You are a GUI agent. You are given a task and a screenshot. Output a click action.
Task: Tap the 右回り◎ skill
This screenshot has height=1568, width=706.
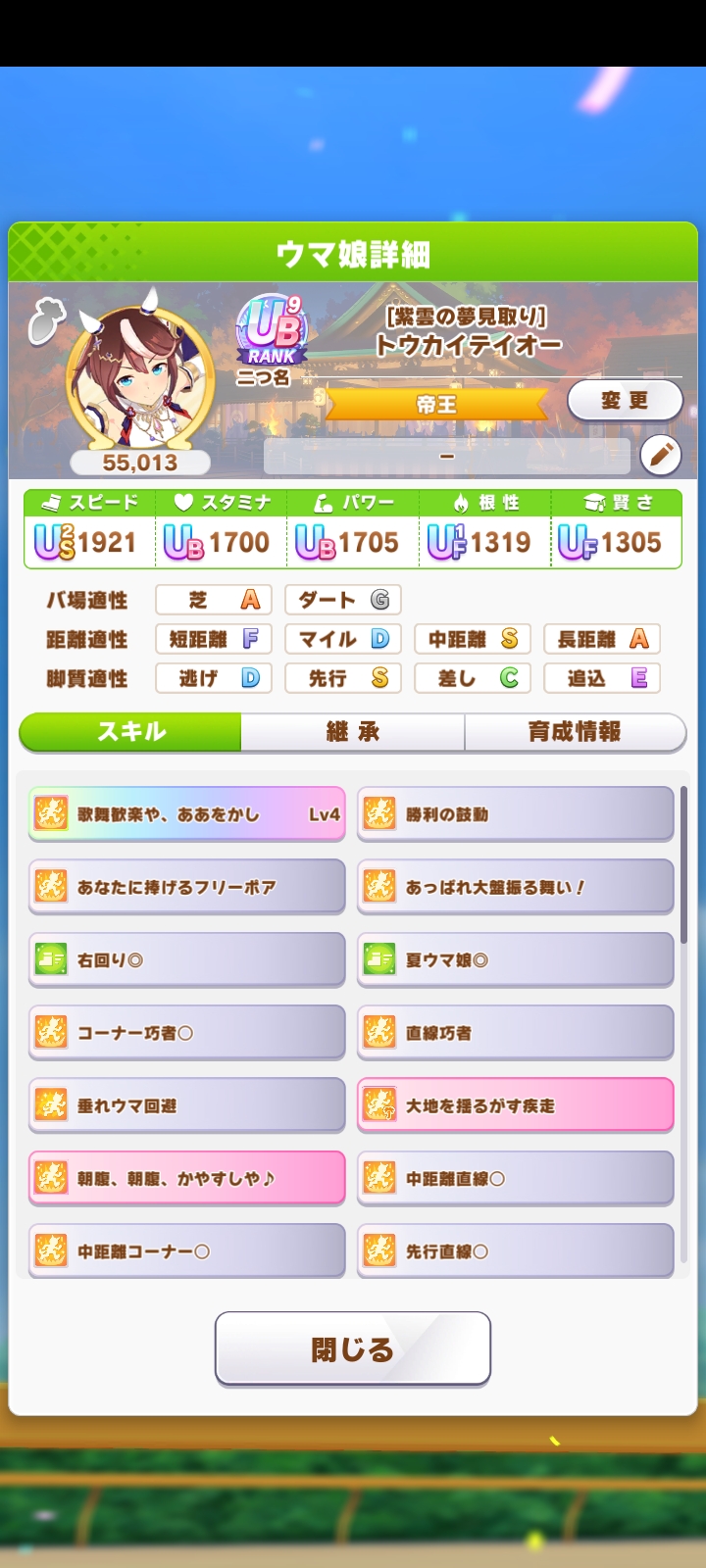(187, 960)
